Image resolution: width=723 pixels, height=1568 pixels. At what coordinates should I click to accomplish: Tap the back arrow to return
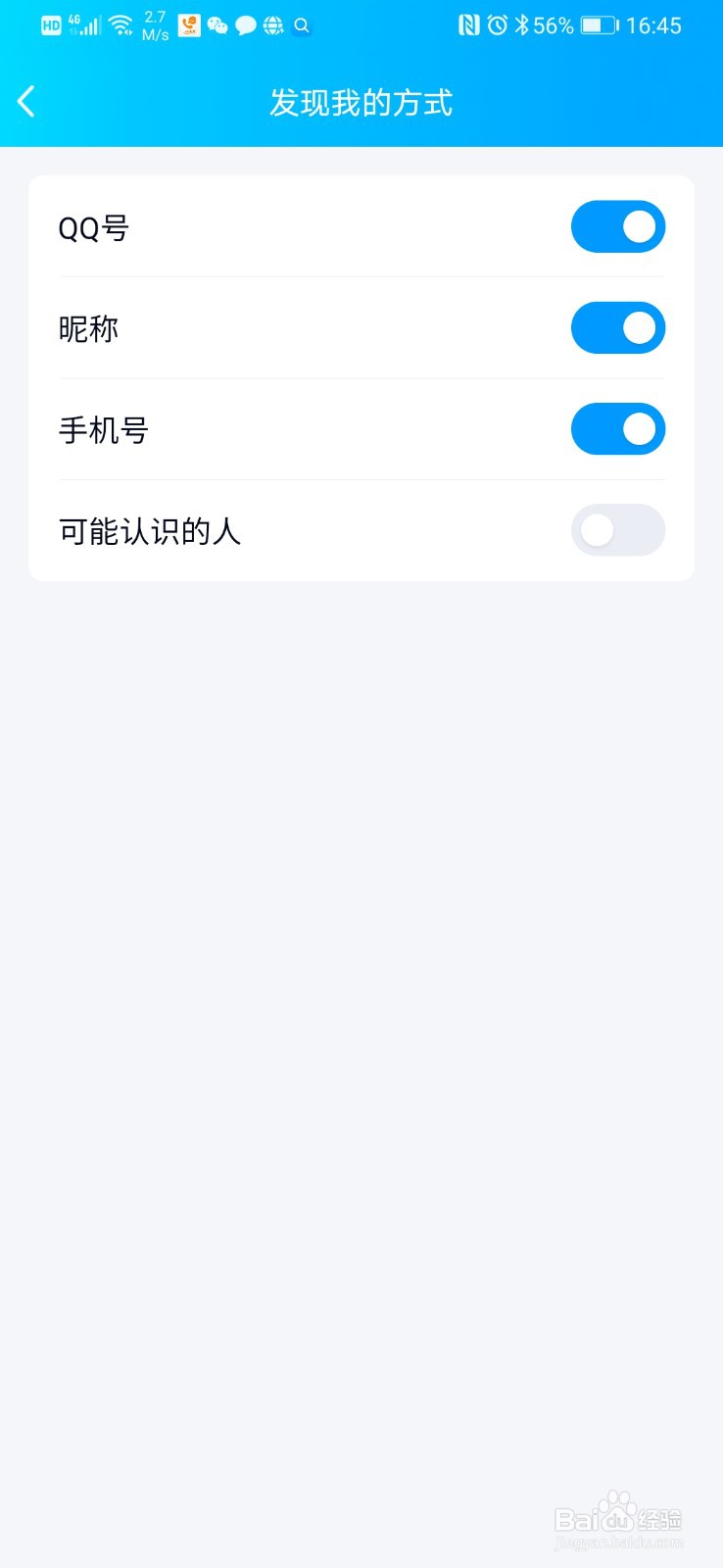point(25,101)
